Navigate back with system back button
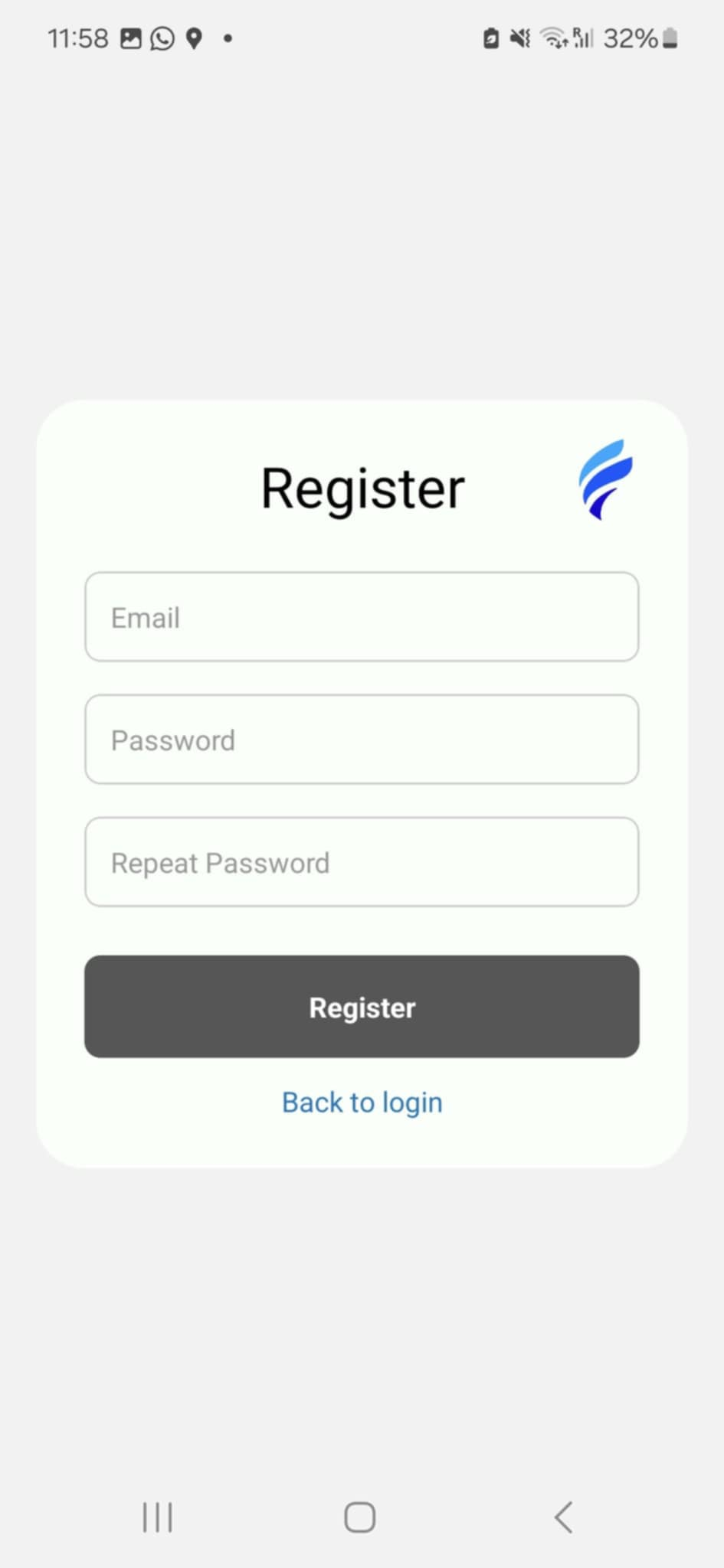Image resolution: width=724 pixels, height=1568 pixels. pyautogui.click(x=564, y=1517)
